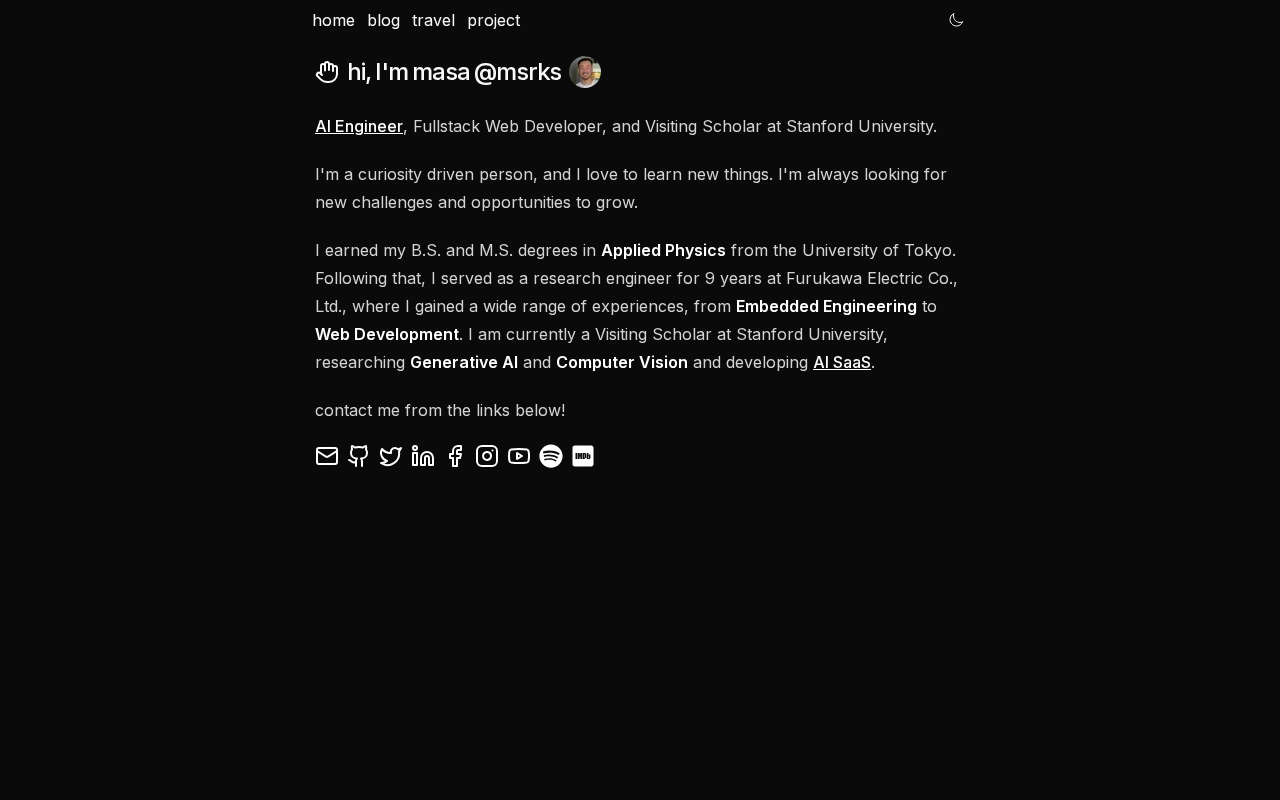This screenshot has height=800, width=1280.
Task: Open the Instagram profile icon
Action: [x=487, y=456]
